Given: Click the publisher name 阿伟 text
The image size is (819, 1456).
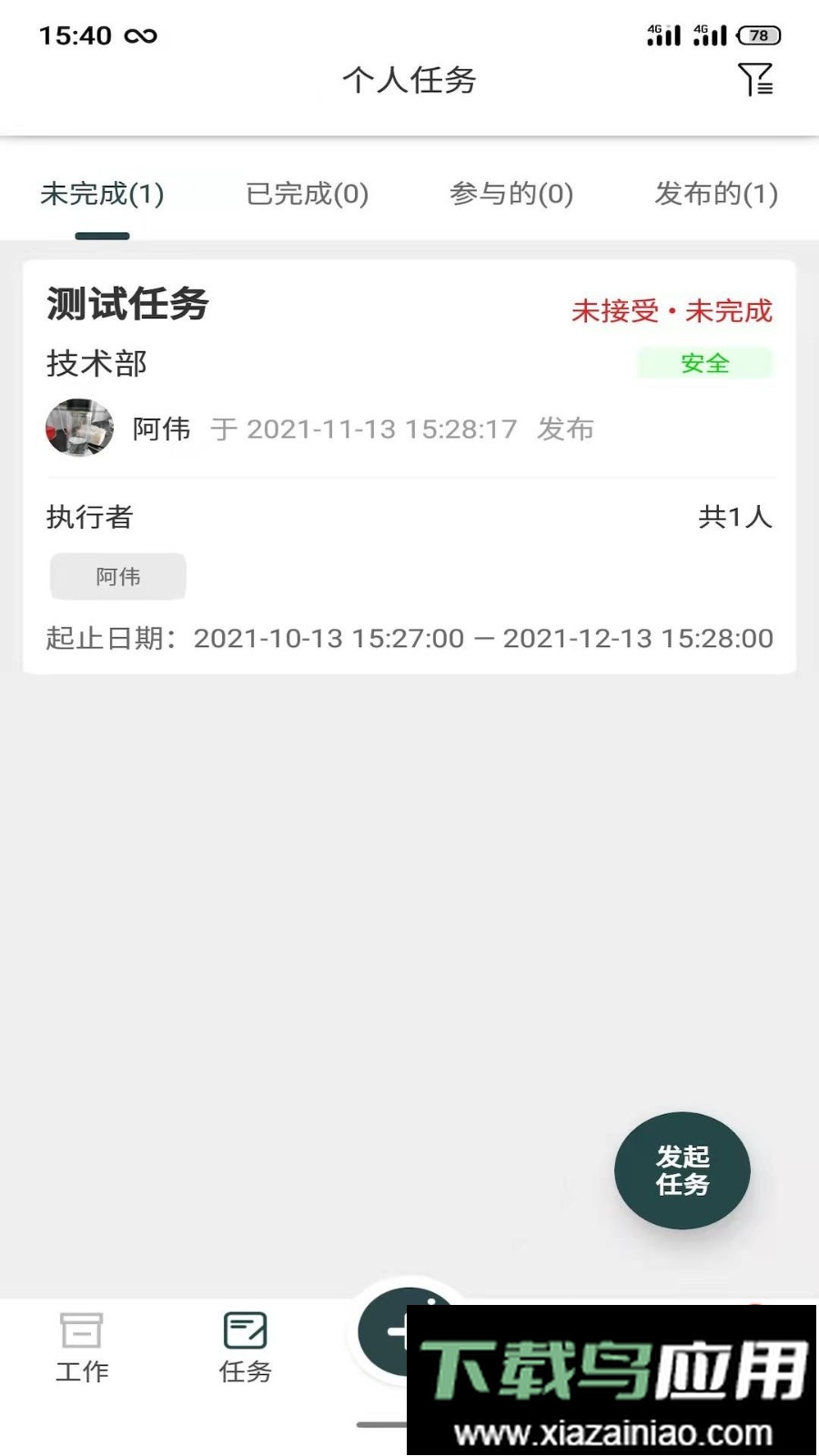Looking at the screenshot, I should point(160,429).
